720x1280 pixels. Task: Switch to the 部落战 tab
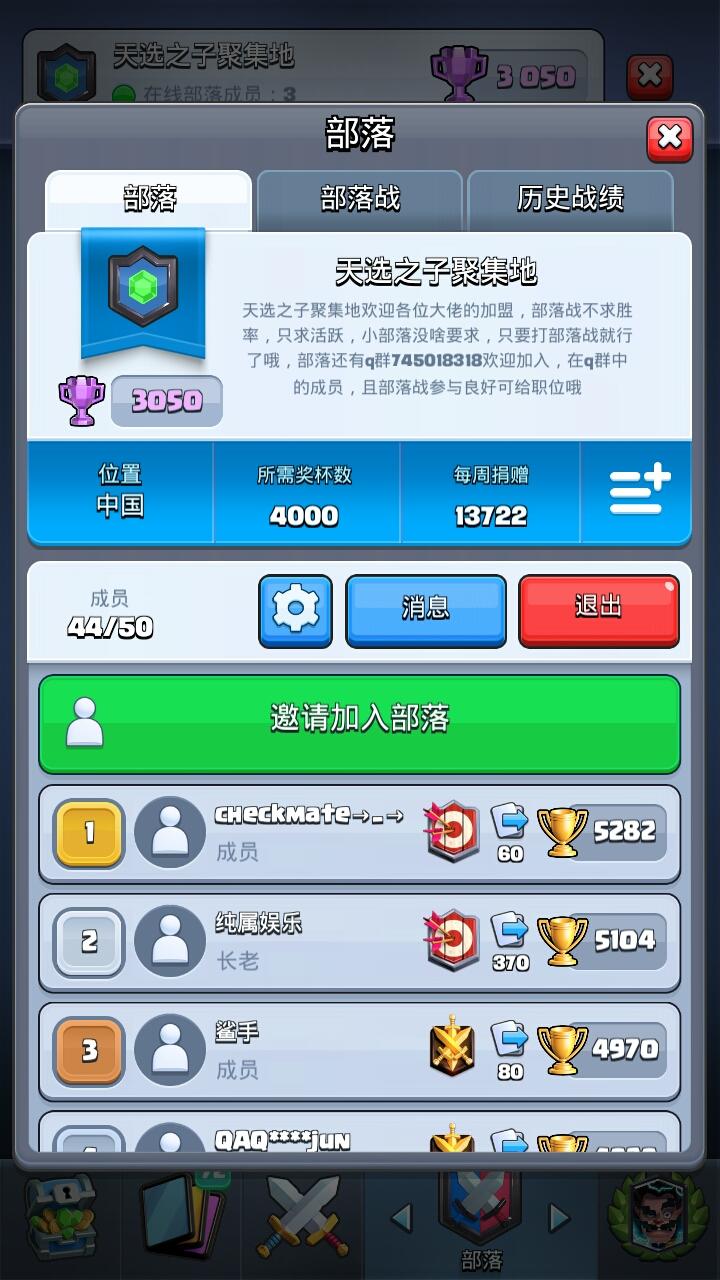(x=360, y=199)
